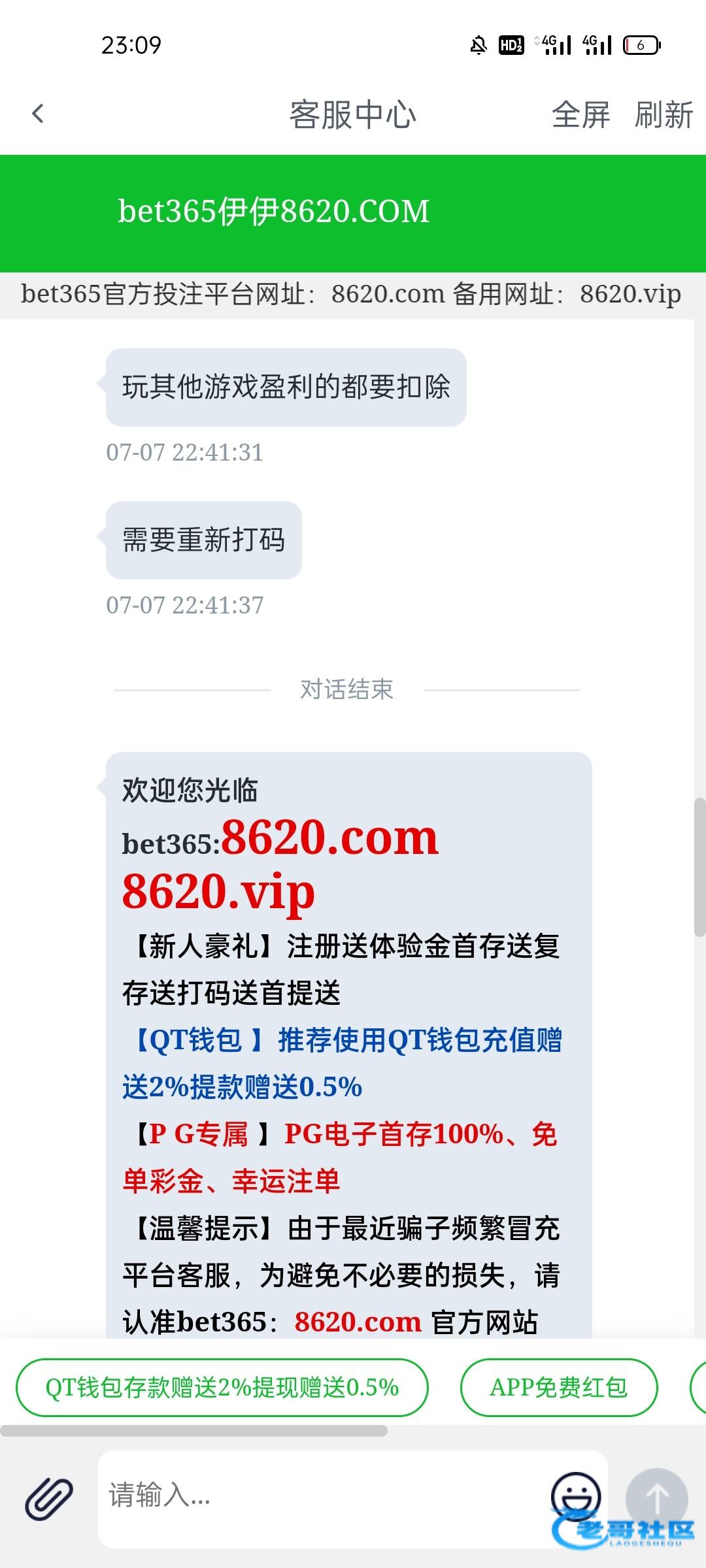Go back from 客服中心

click(x=38, y=114)
